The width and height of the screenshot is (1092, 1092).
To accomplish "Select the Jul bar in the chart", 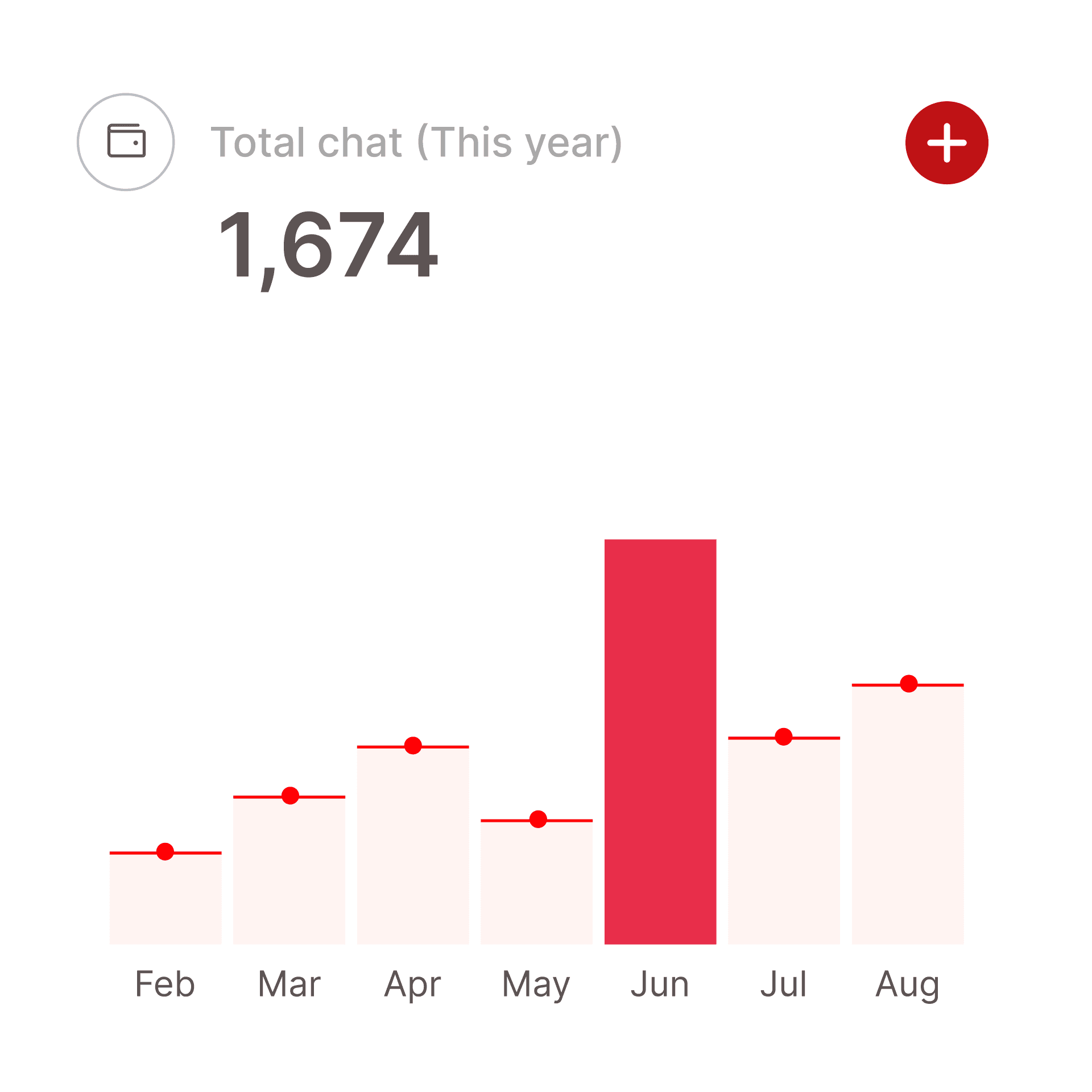I will click(x=784, y=841).
